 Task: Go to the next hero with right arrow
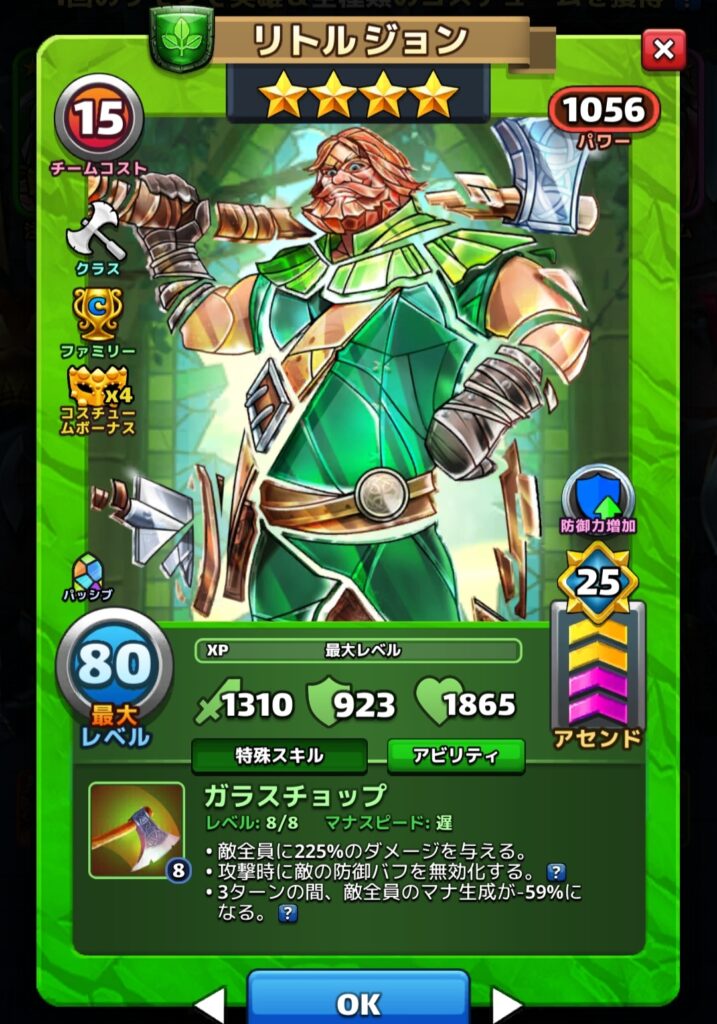507,1005
